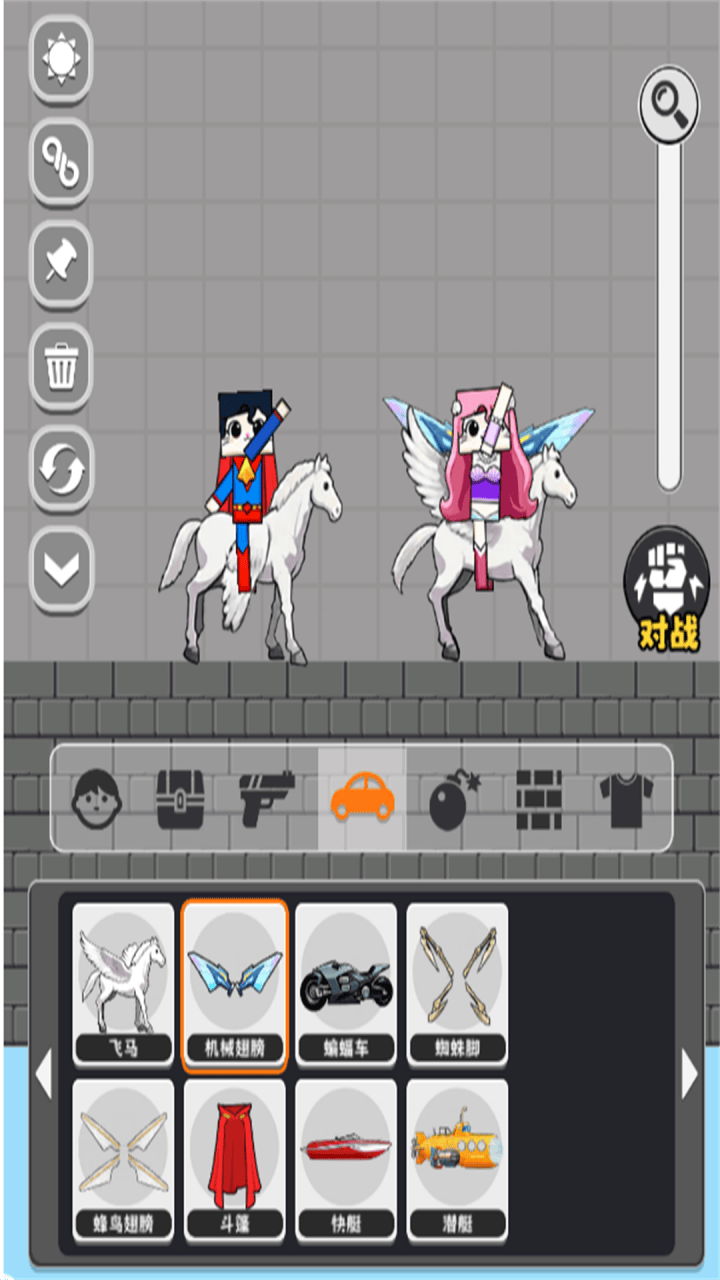Image resolution: width=720 pixels, height=1280 pixels.
Task: Pick the 斗篷 red cape item
Action: coord(234,1159)
